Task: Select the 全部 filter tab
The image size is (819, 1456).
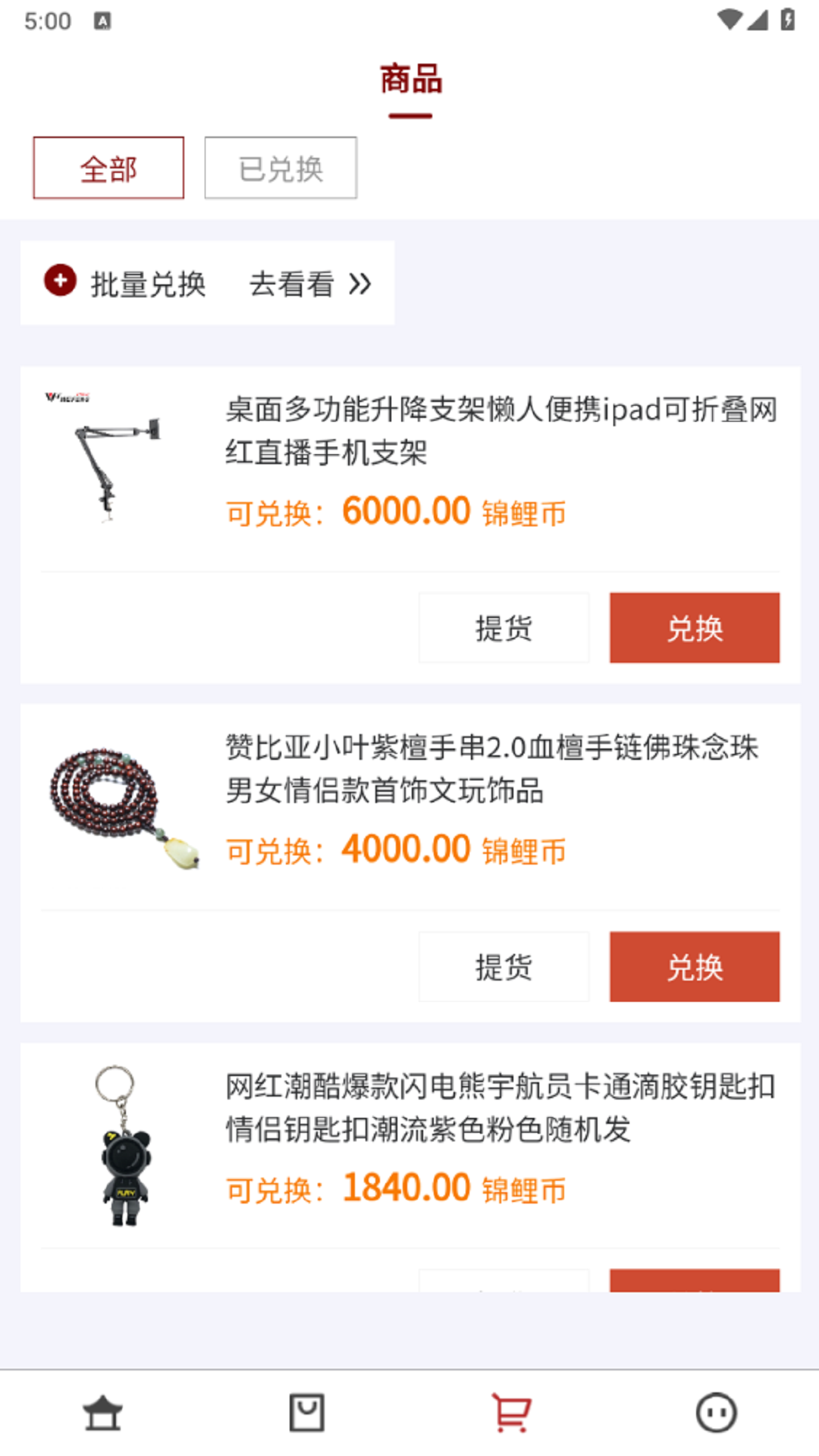Action: (108, 168)
